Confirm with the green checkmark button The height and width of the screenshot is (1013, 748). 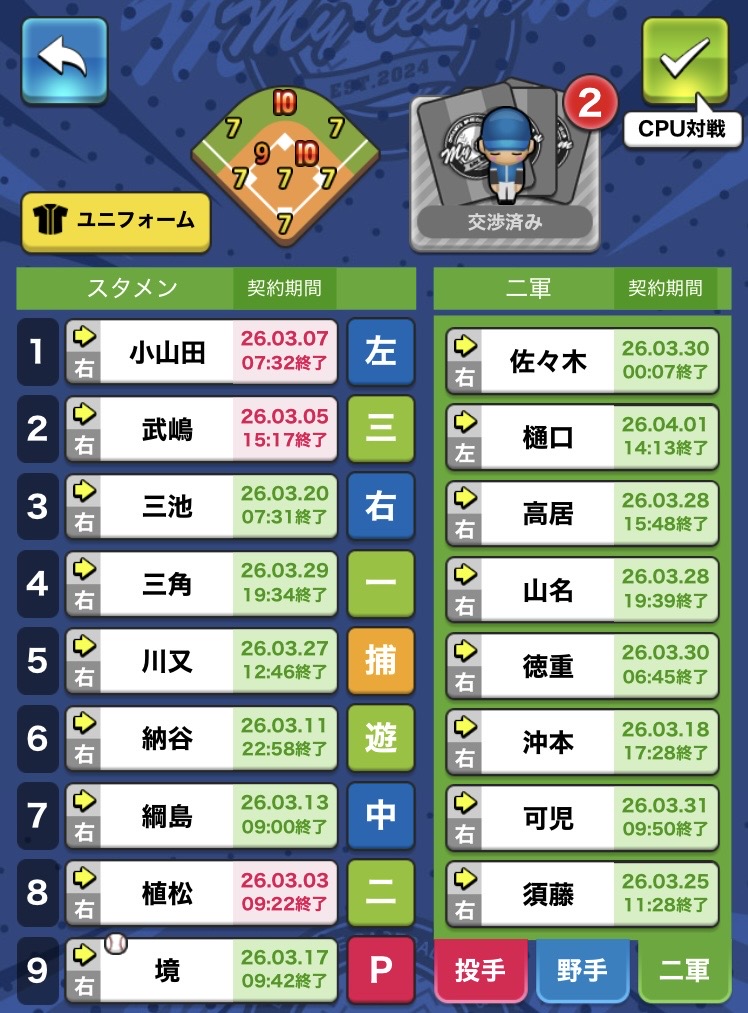pyautogui.click(x=685, y=60)
